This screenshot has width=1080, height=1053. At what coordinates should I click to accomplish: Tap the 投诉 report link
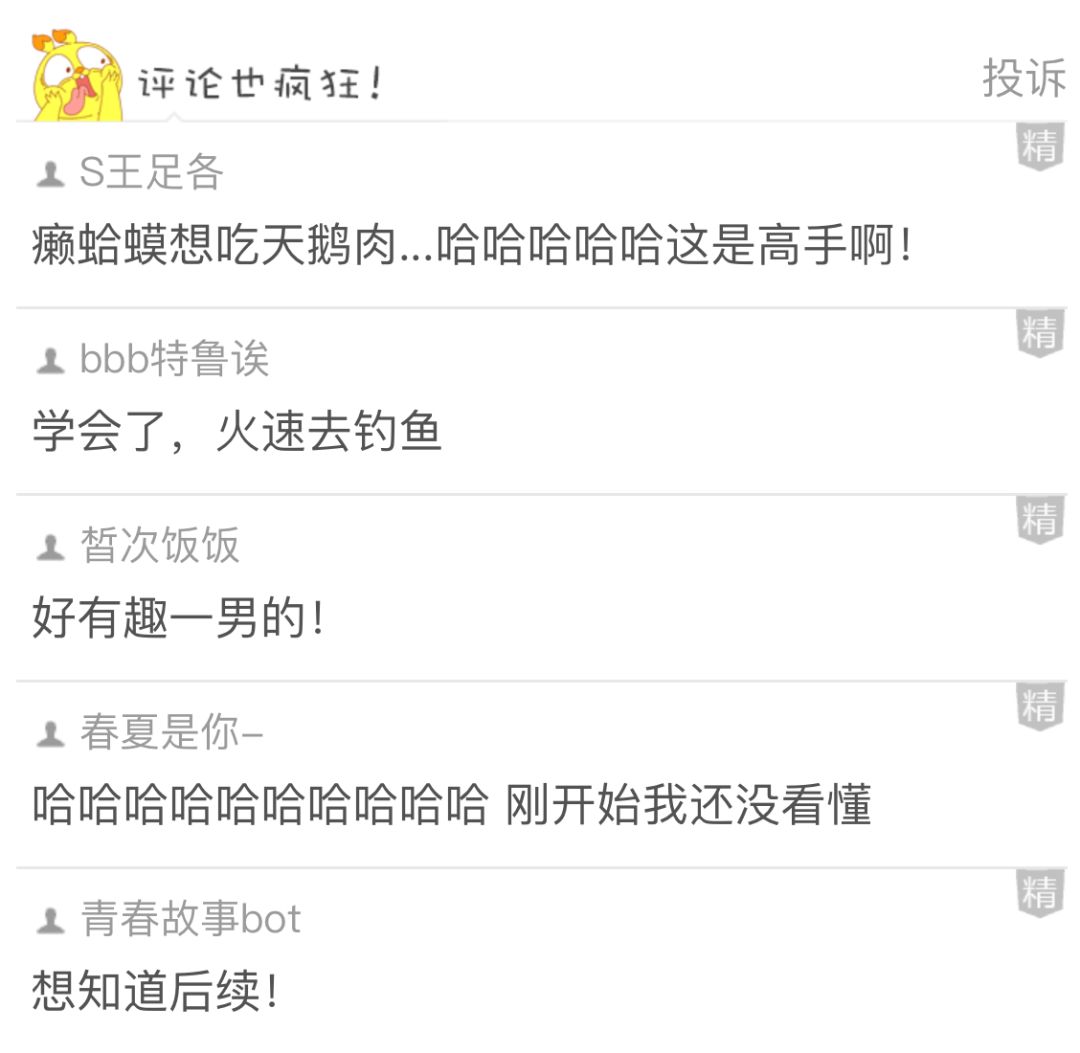tap(1023, 78)
